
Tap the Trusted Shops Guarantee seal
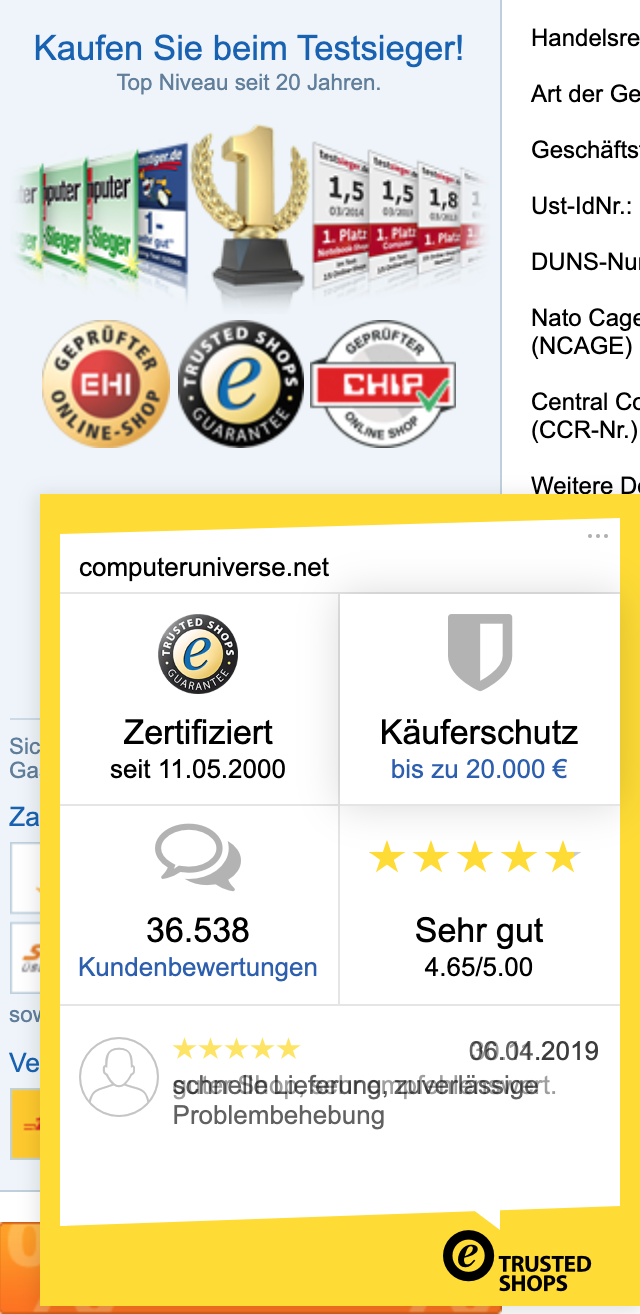[x=240, y=385]
